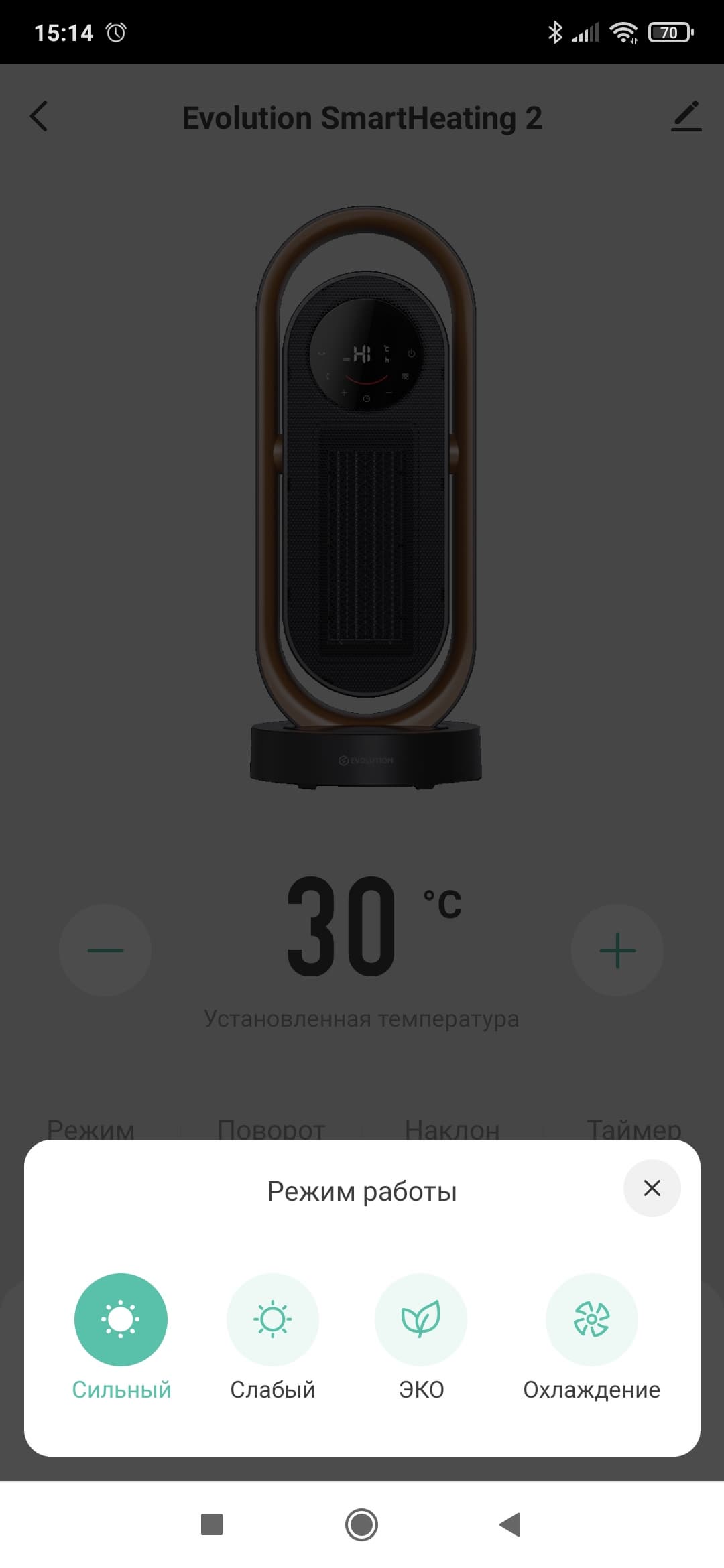Switch to the Слабый mode
Viewport: 724px width, 1568px height.
[272, 1319]
